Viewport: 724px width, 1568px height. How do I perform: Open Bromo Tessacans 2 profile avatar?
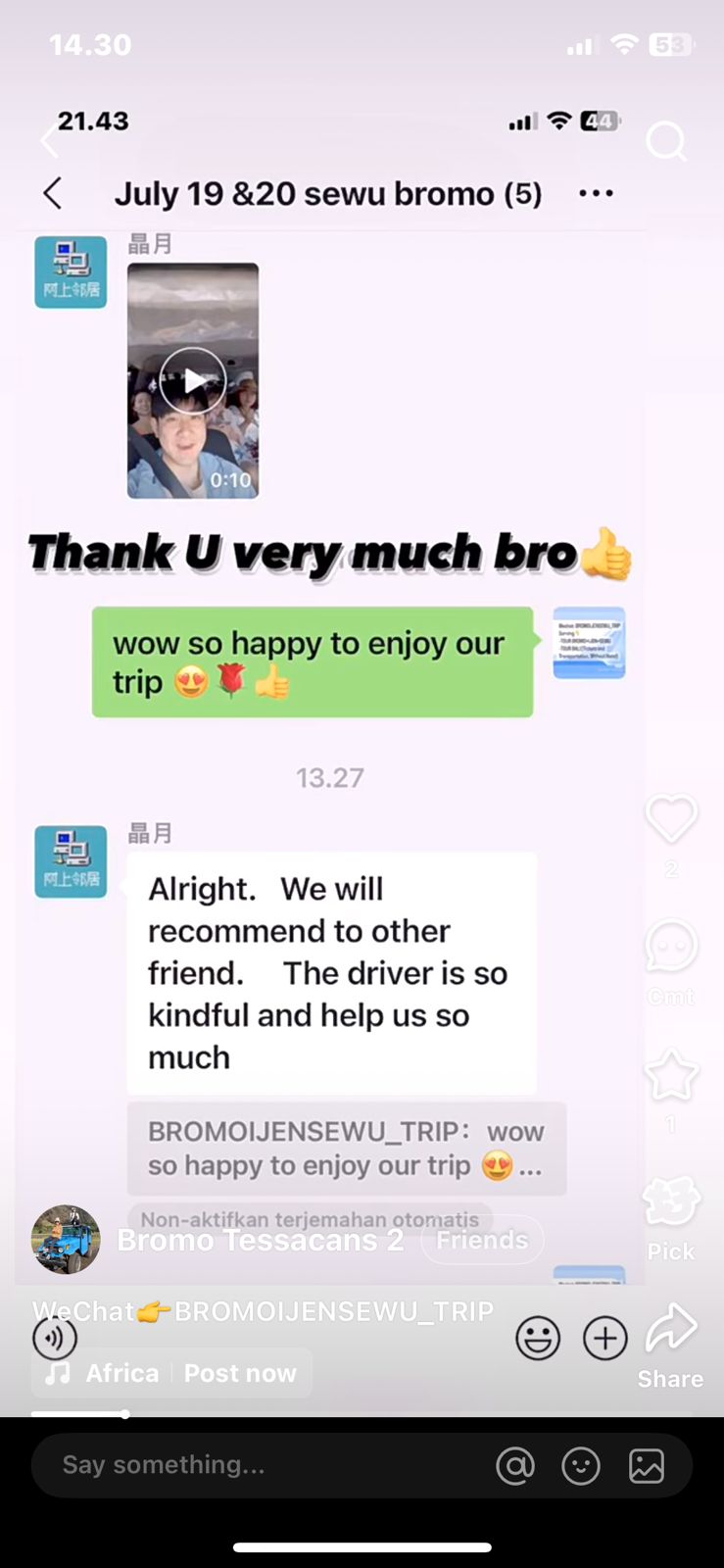(x=66, y=1240)
